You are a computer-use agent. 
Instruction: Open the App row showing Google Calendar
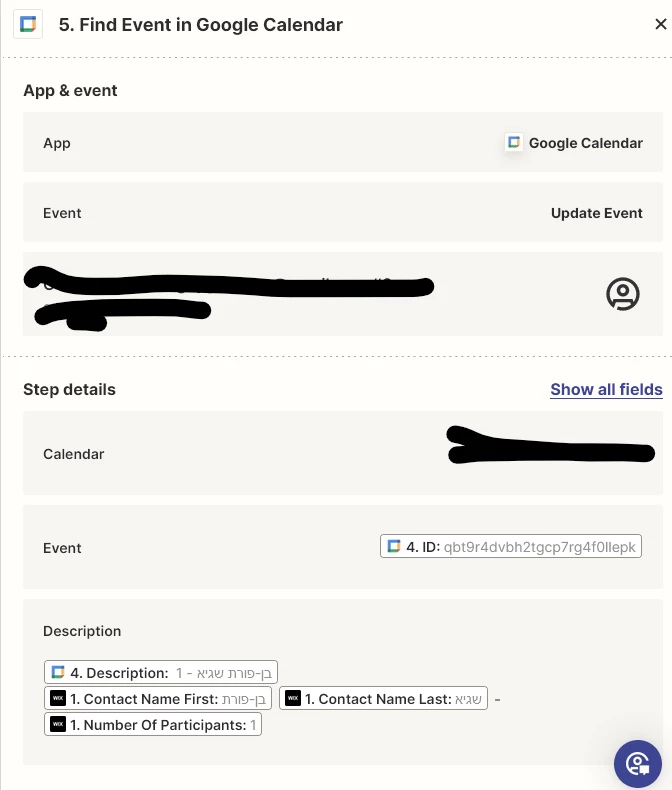click(343, 143)
